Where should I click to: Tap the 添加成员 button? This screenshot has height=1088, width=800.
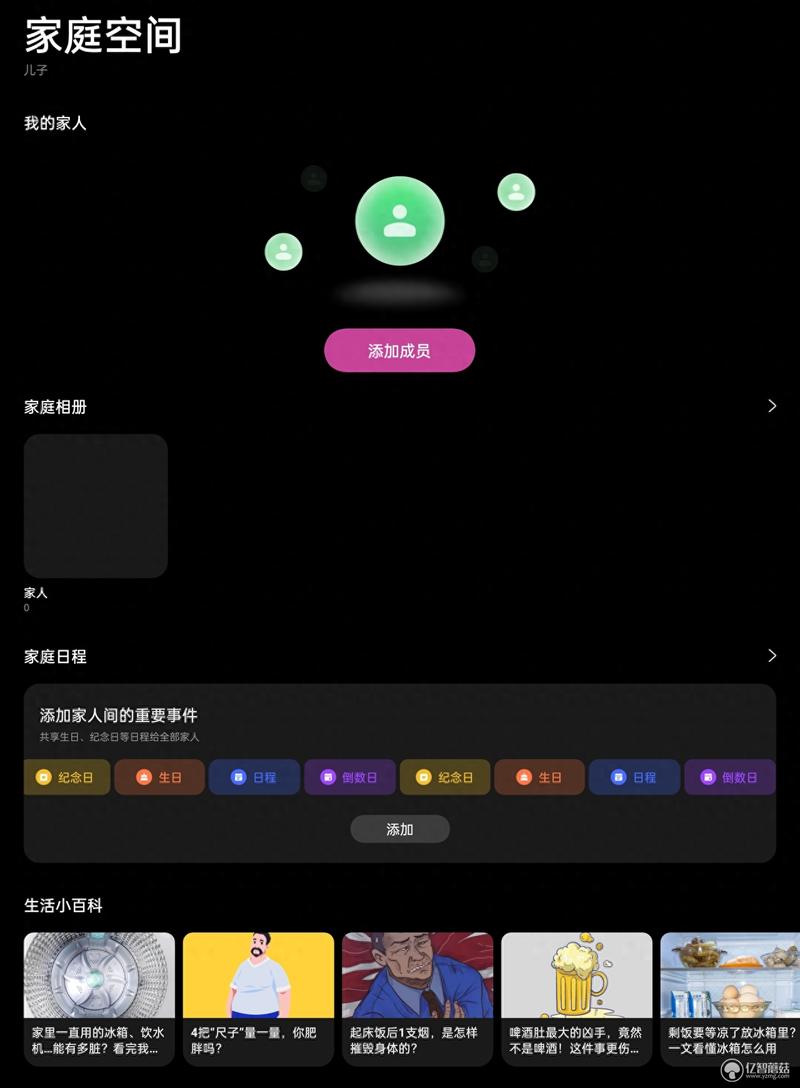(399, 351)
